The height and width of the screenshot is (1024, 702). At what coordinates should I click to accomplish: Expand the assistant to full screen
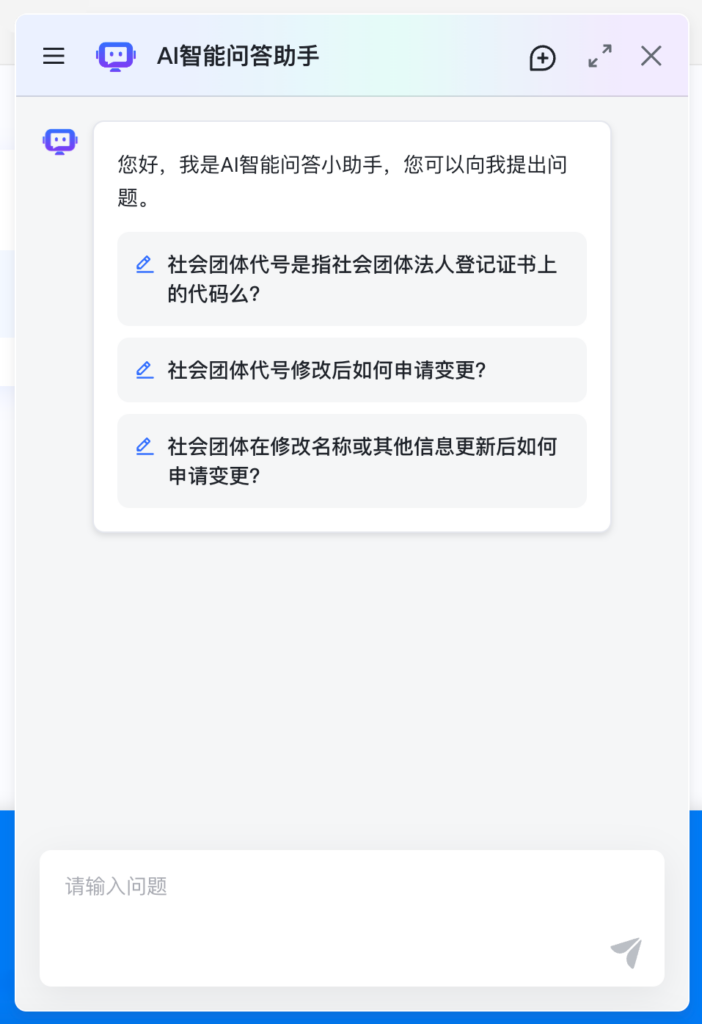tap(600, 56)
